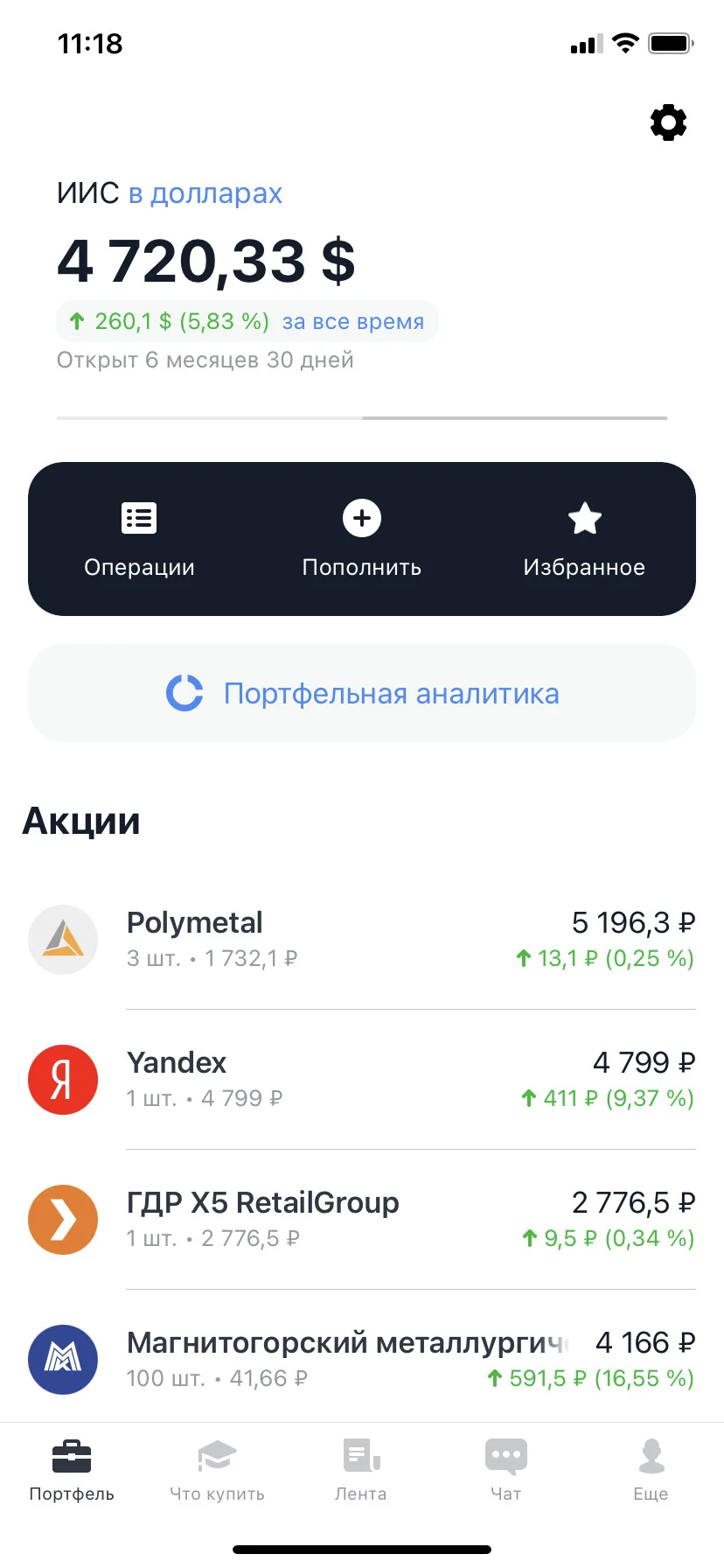Switch to the Еще tab
This screenshot has width=724, height=1568.
(x=651, y=1470)
